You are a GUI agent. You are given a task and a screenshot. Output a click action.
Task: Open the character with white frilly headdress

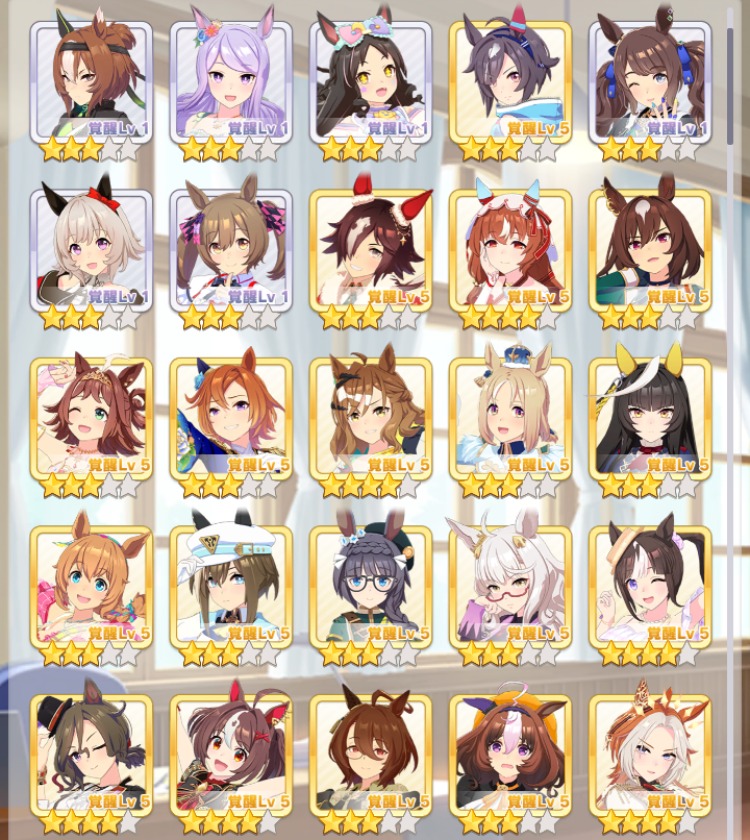pos(510,248)
